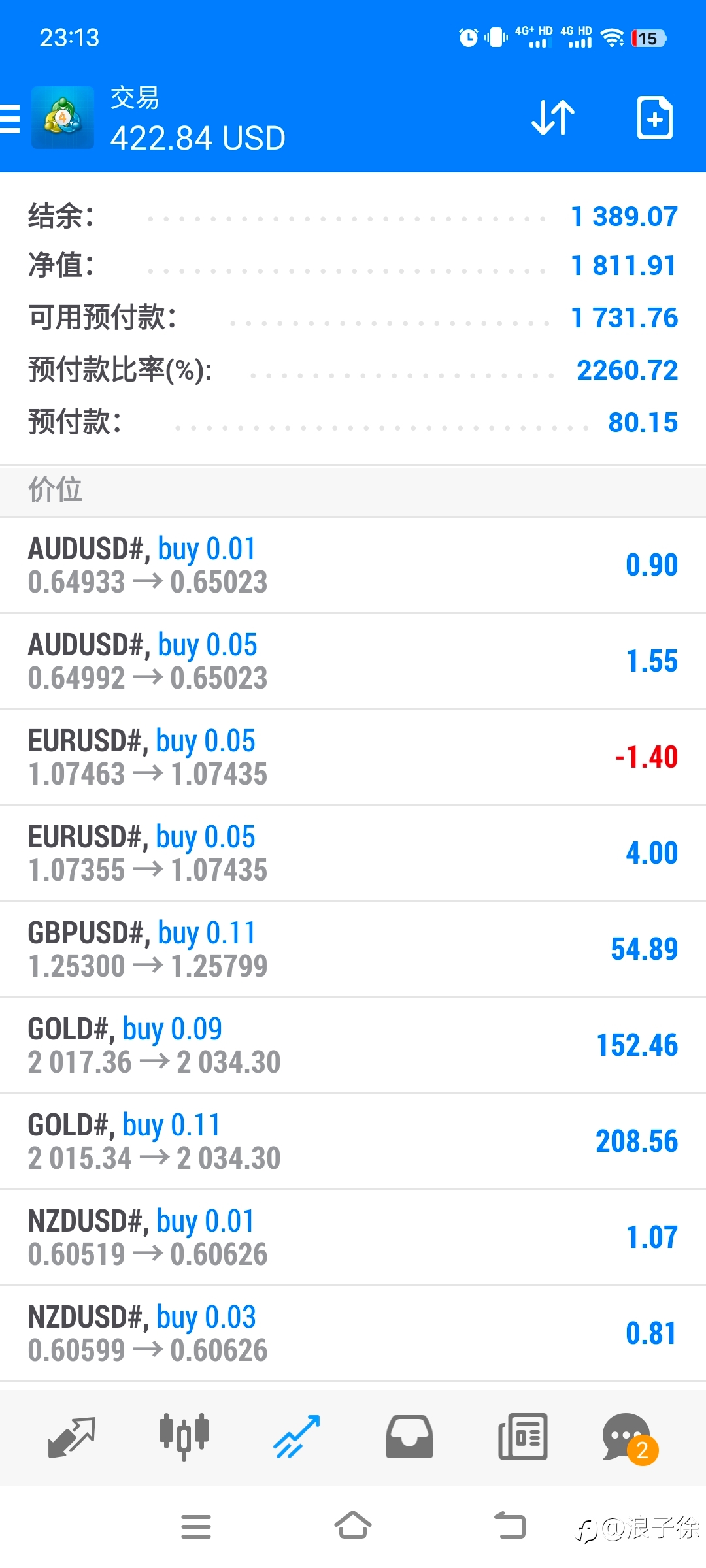Select the NZDUSD# buy 0.01 position
Image resolution: width=706 pixels, height=1568 pixels.
[353, 1238]
